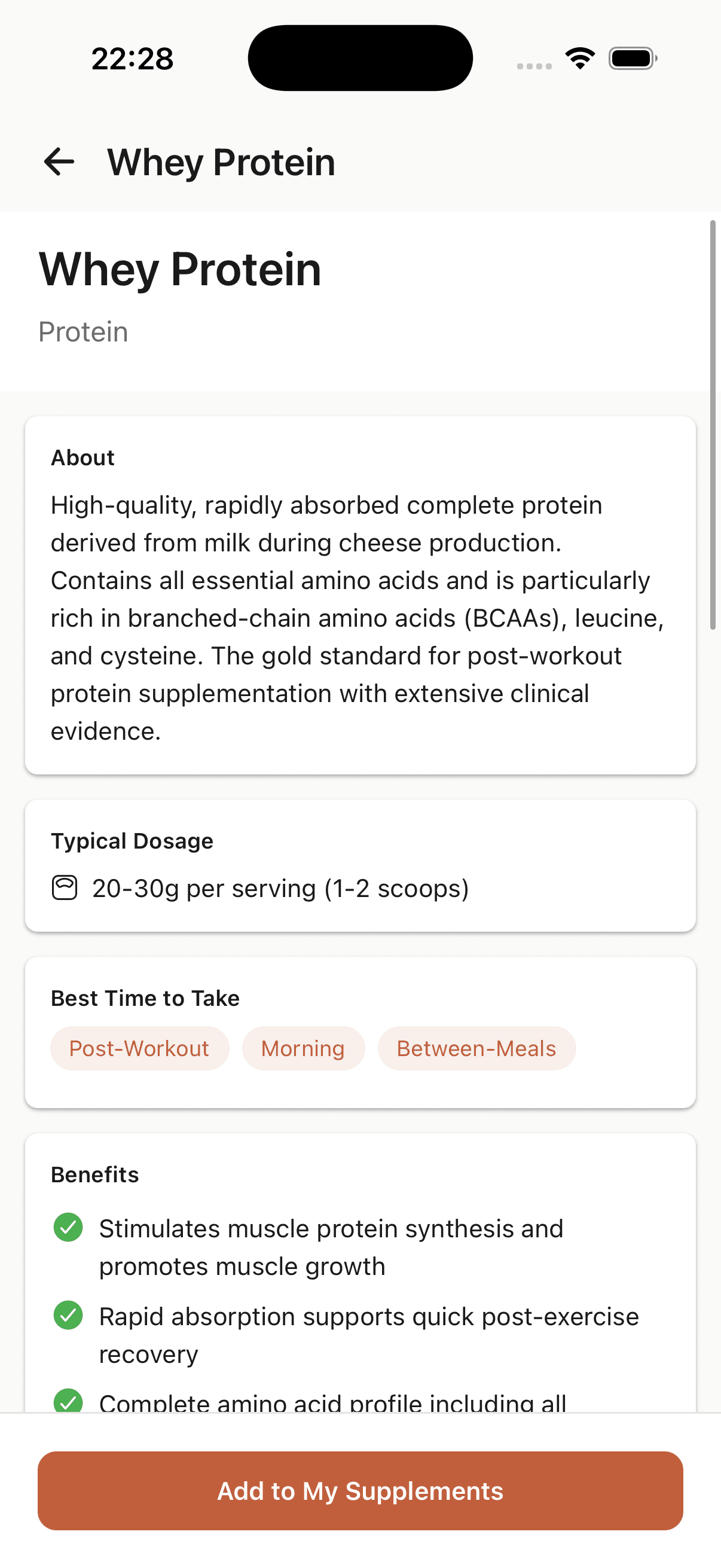
Task: Collapse the Benefits section
Action: point(95,1174)
